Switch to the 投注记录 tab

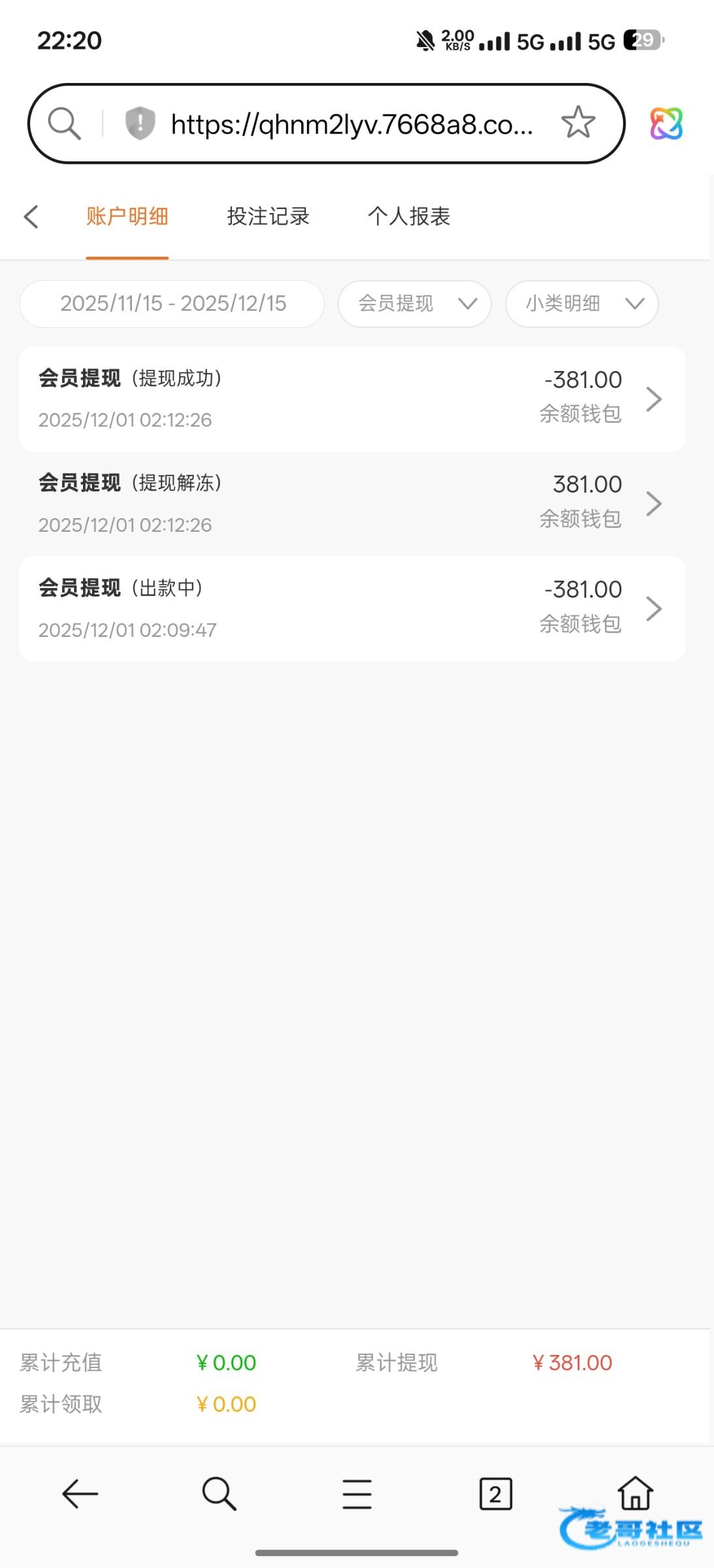pos(268,217)
